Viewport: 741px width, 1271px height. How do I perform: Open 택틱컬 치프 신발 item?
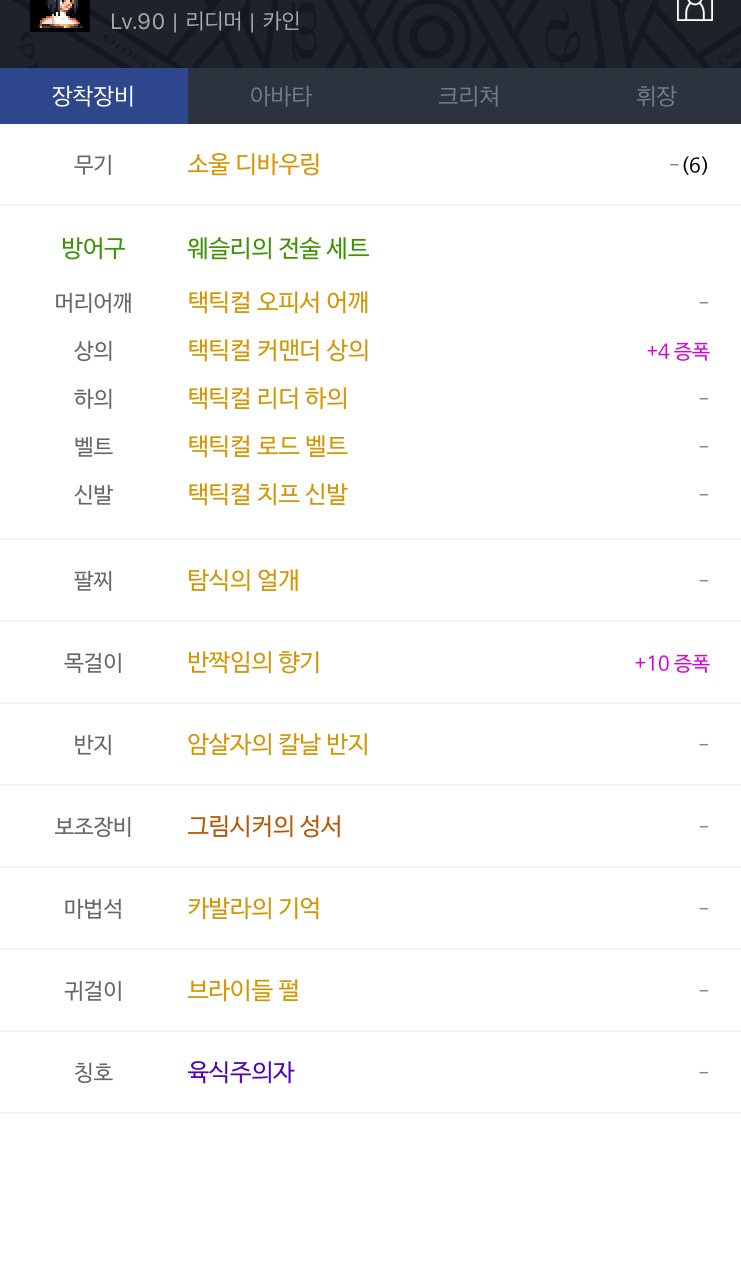pos(268,494)
